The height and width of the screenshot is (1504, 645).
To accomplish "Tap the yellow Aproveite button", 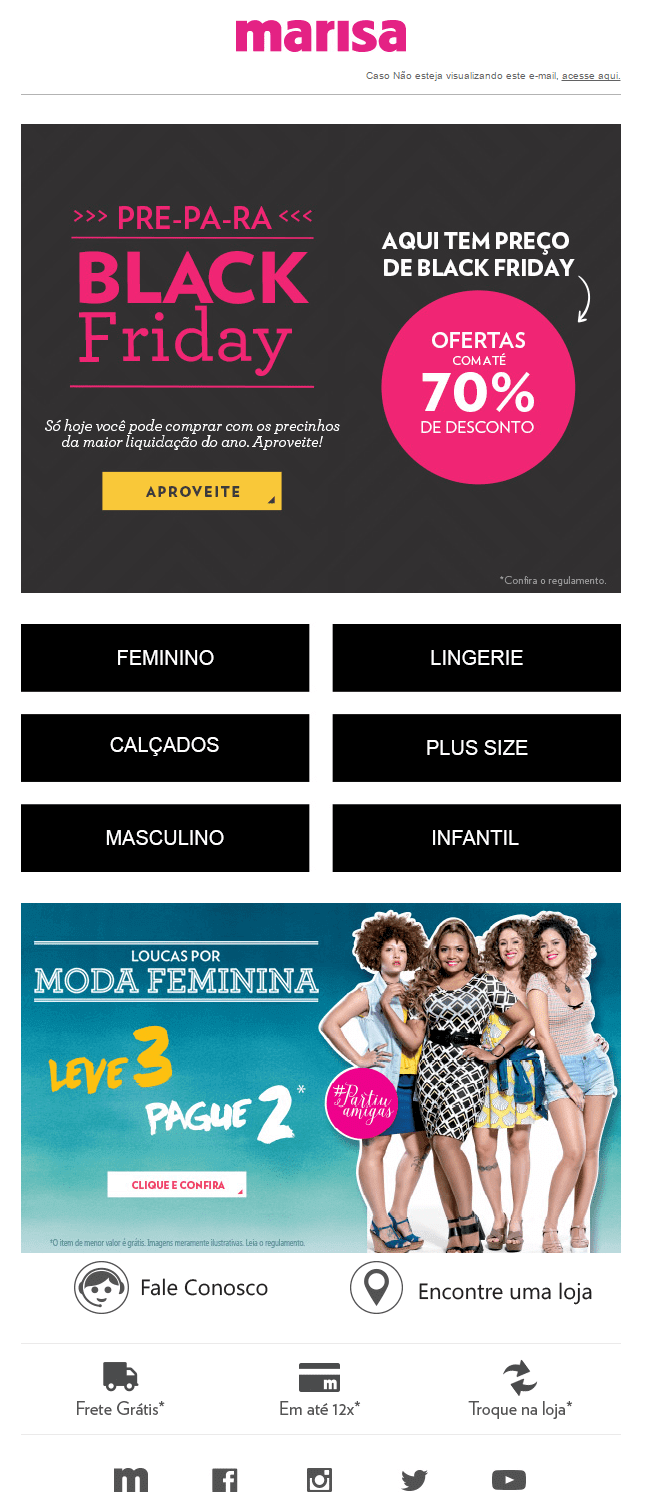I will pos(192,491).
